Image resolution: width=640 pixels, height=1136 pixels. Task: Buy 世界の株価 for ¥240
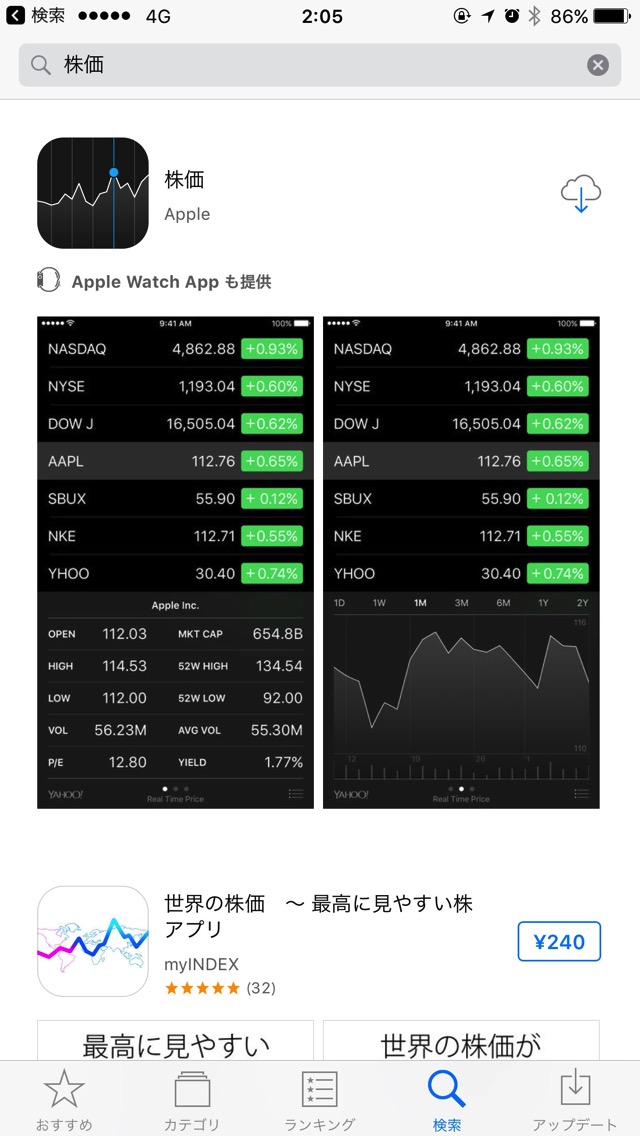tap(559, 941)
